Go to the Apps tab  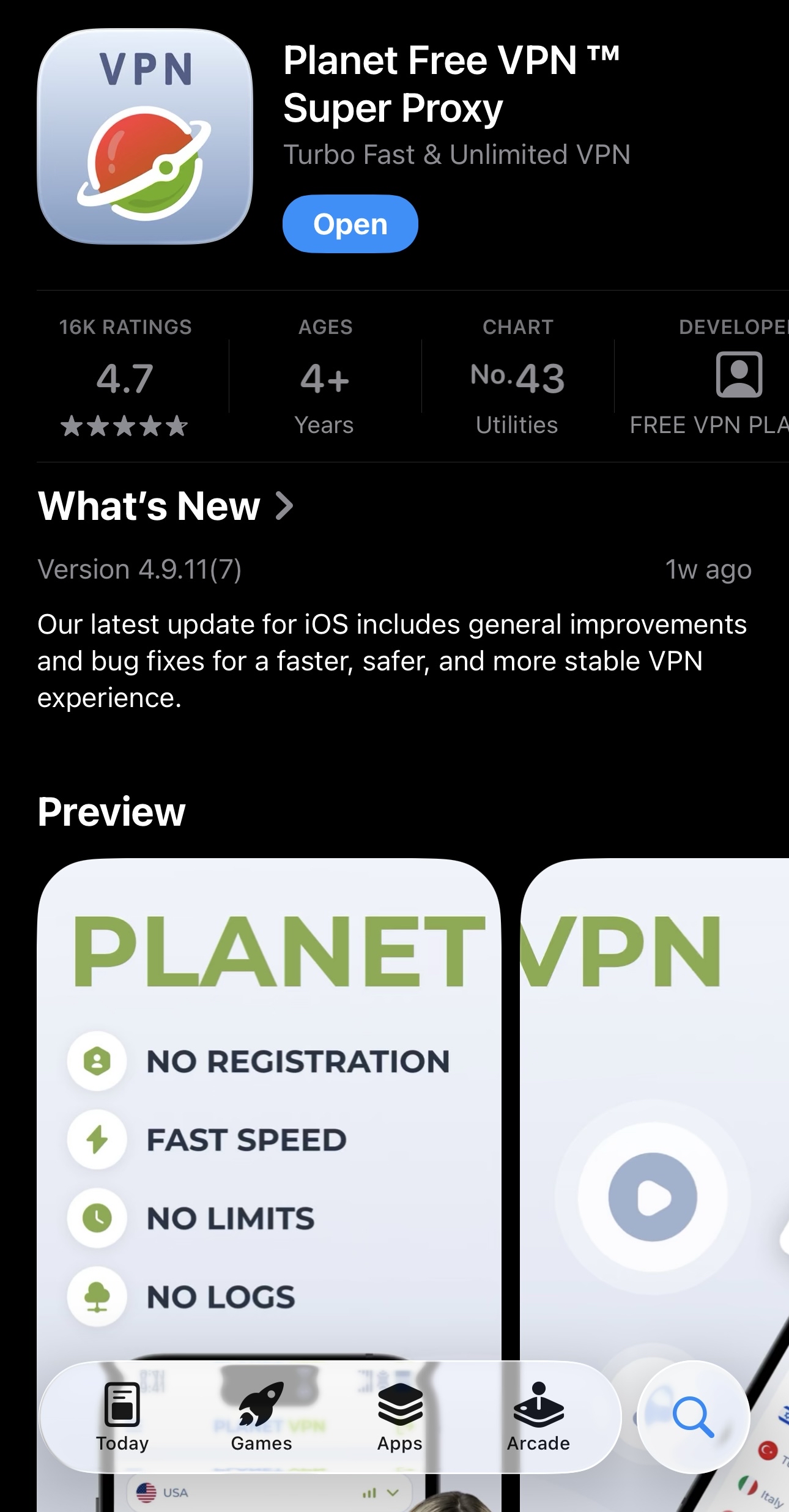400,1417
